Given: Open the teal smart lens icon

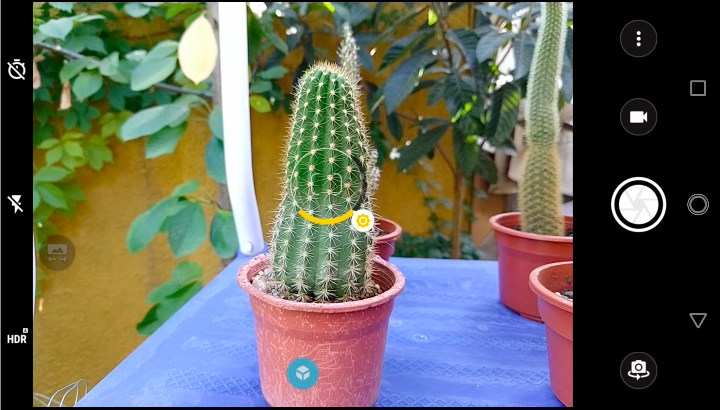Looking at the screenshot, I should pyautogui.click(x=303, y=373).
